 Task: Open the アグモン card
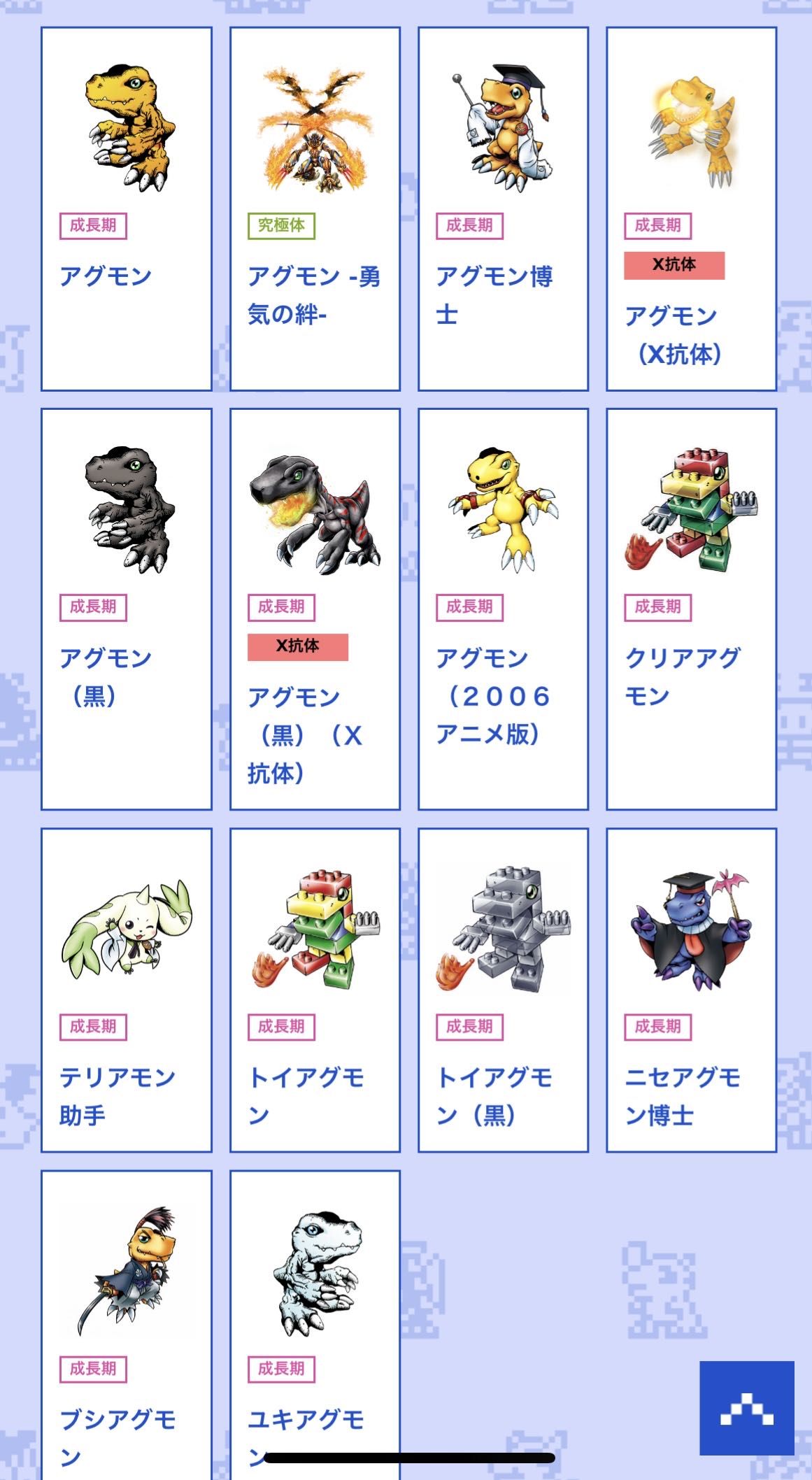click(127, 208)
